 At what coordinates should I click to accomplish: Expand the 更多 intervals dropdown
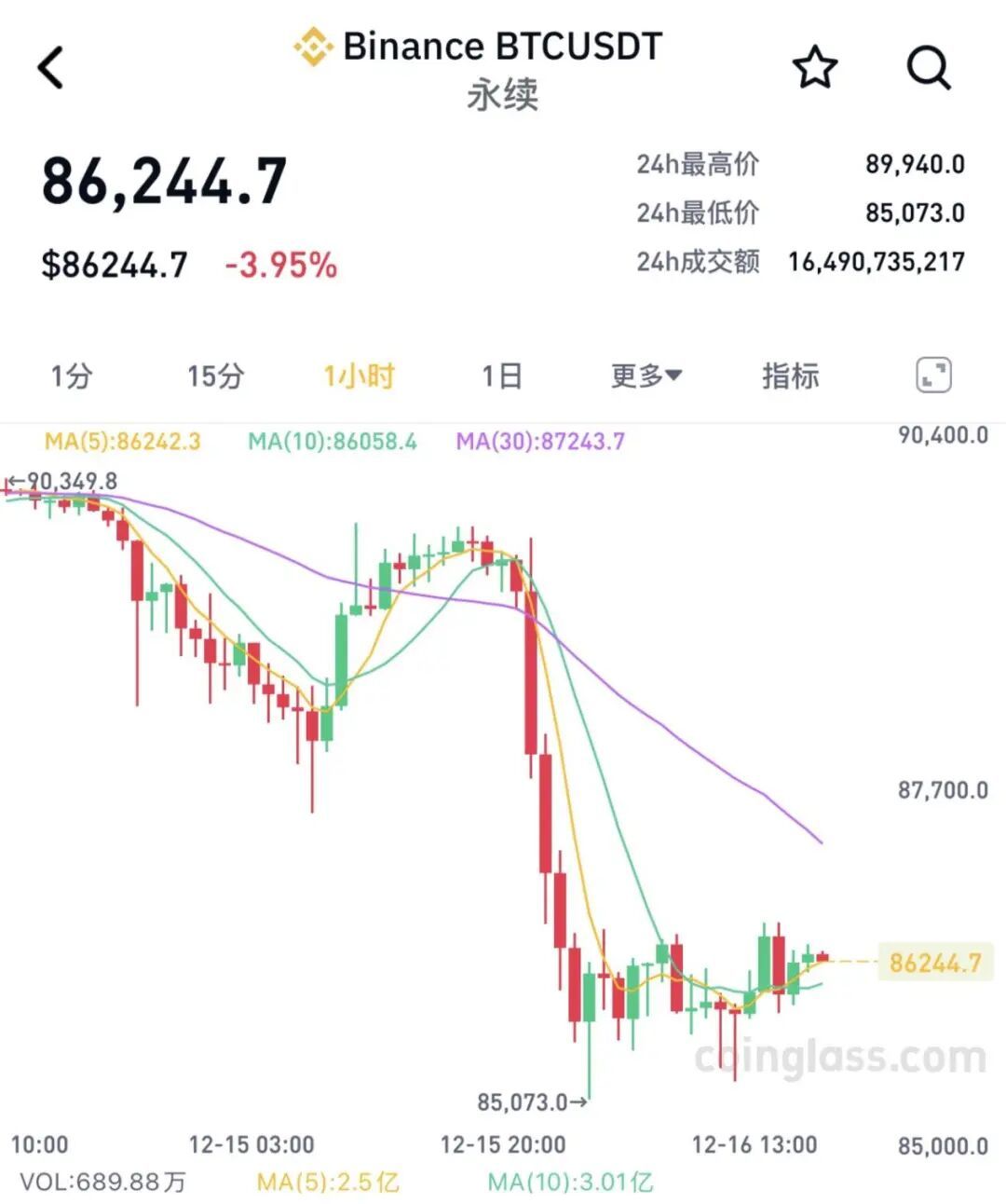[x=646, y=376]
